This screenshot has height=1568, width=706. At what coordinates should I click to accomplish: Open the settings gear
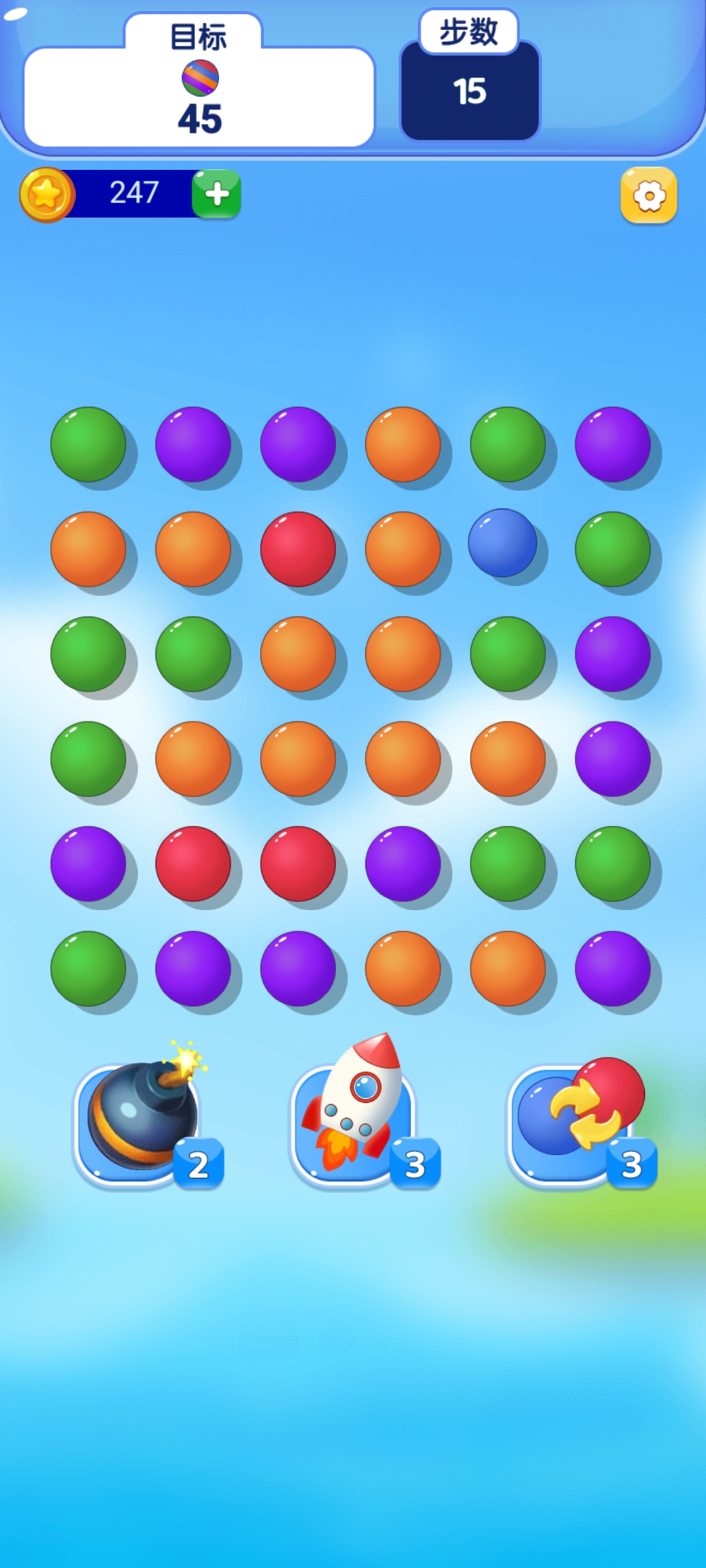(649, 195)
